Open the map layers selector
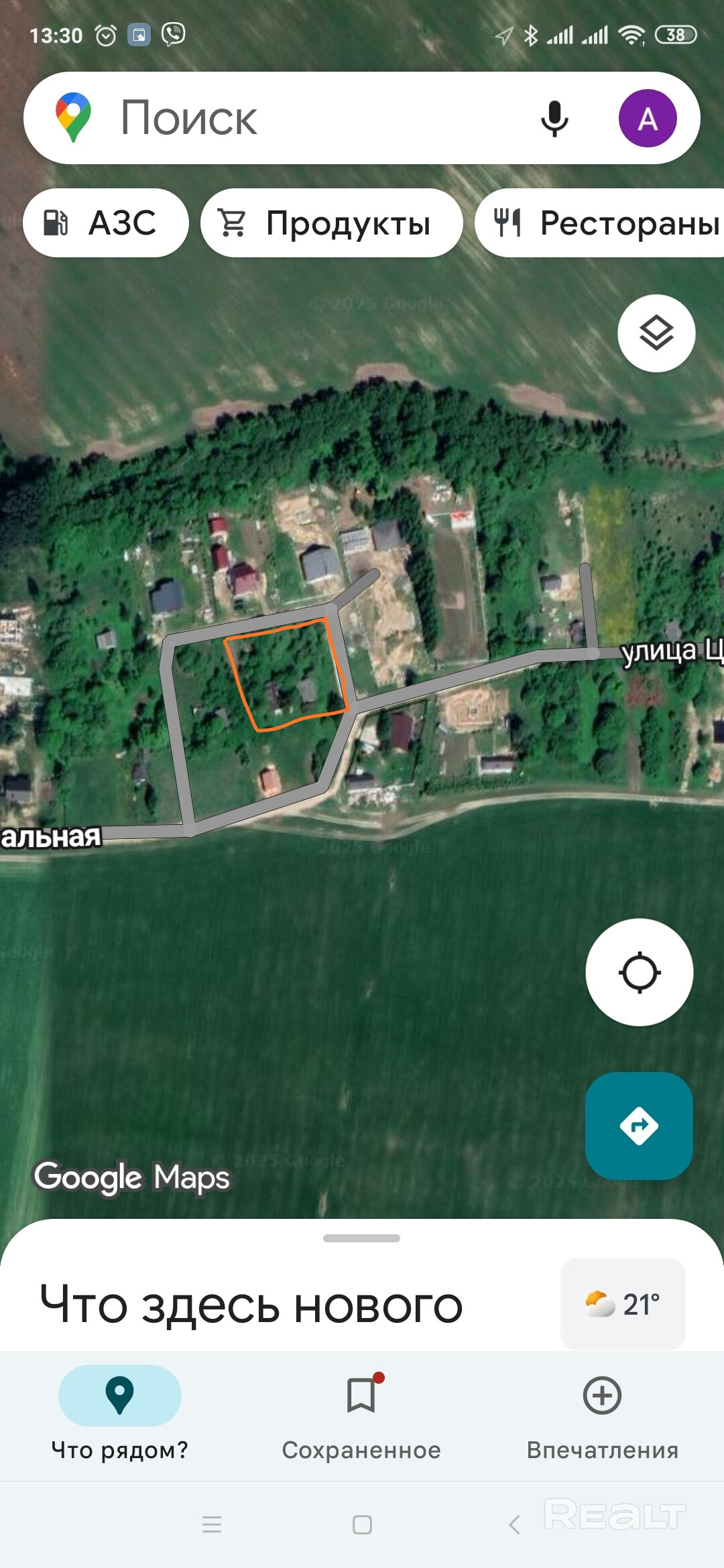The image size is (724, 1568). pos(656,333)
